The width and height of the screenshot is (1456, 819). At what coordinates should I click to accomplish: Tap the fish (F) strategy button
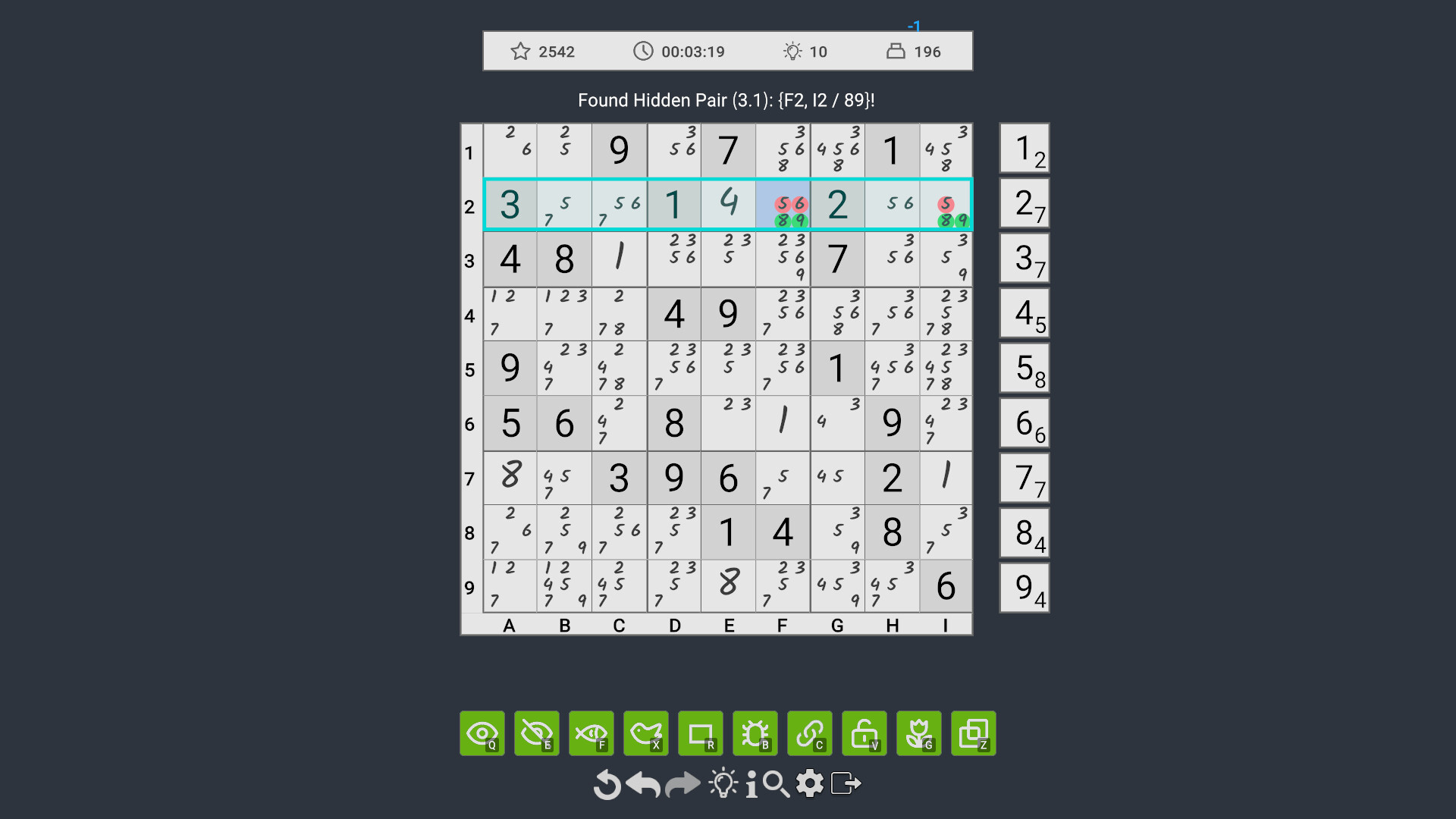(591, 733)
